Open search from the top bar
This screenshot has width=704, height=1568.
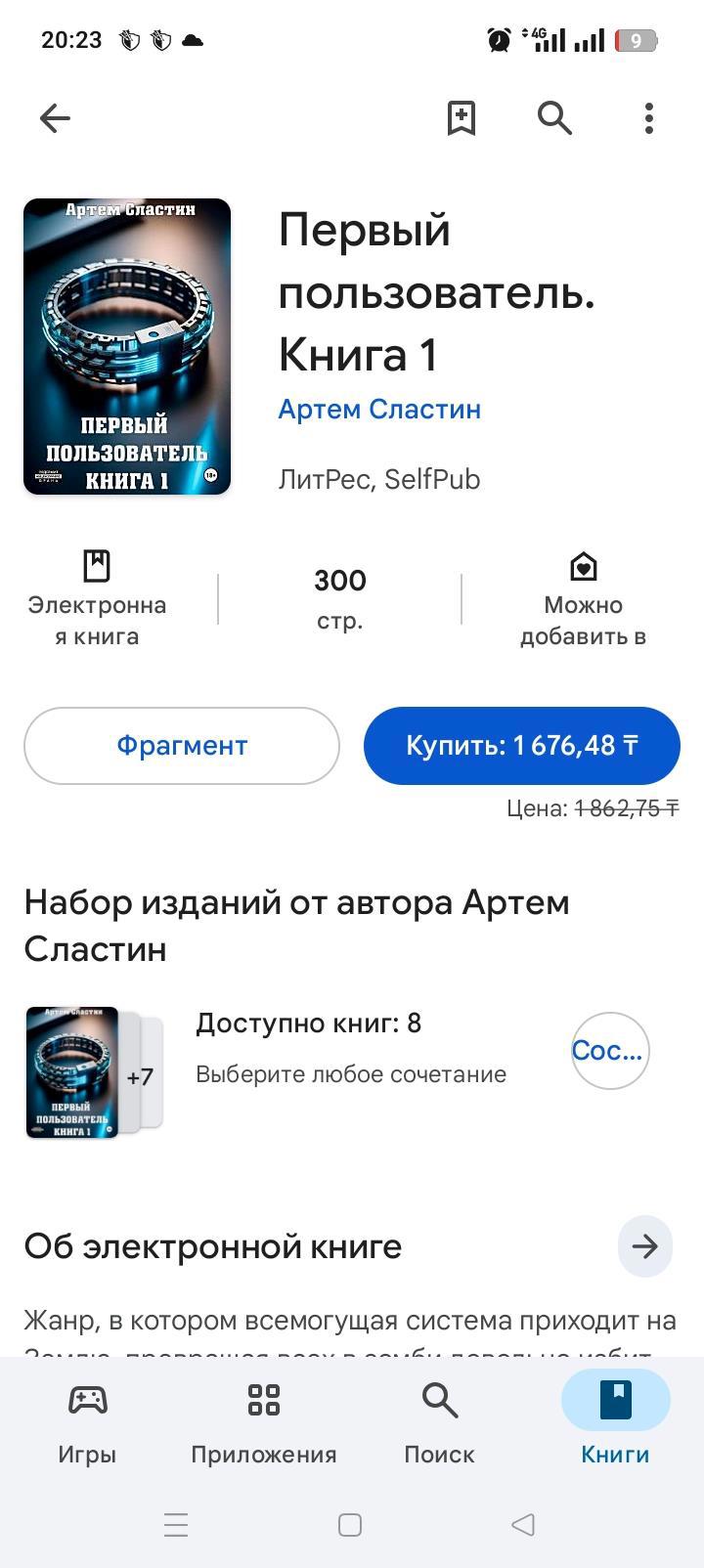pos(554,119)
